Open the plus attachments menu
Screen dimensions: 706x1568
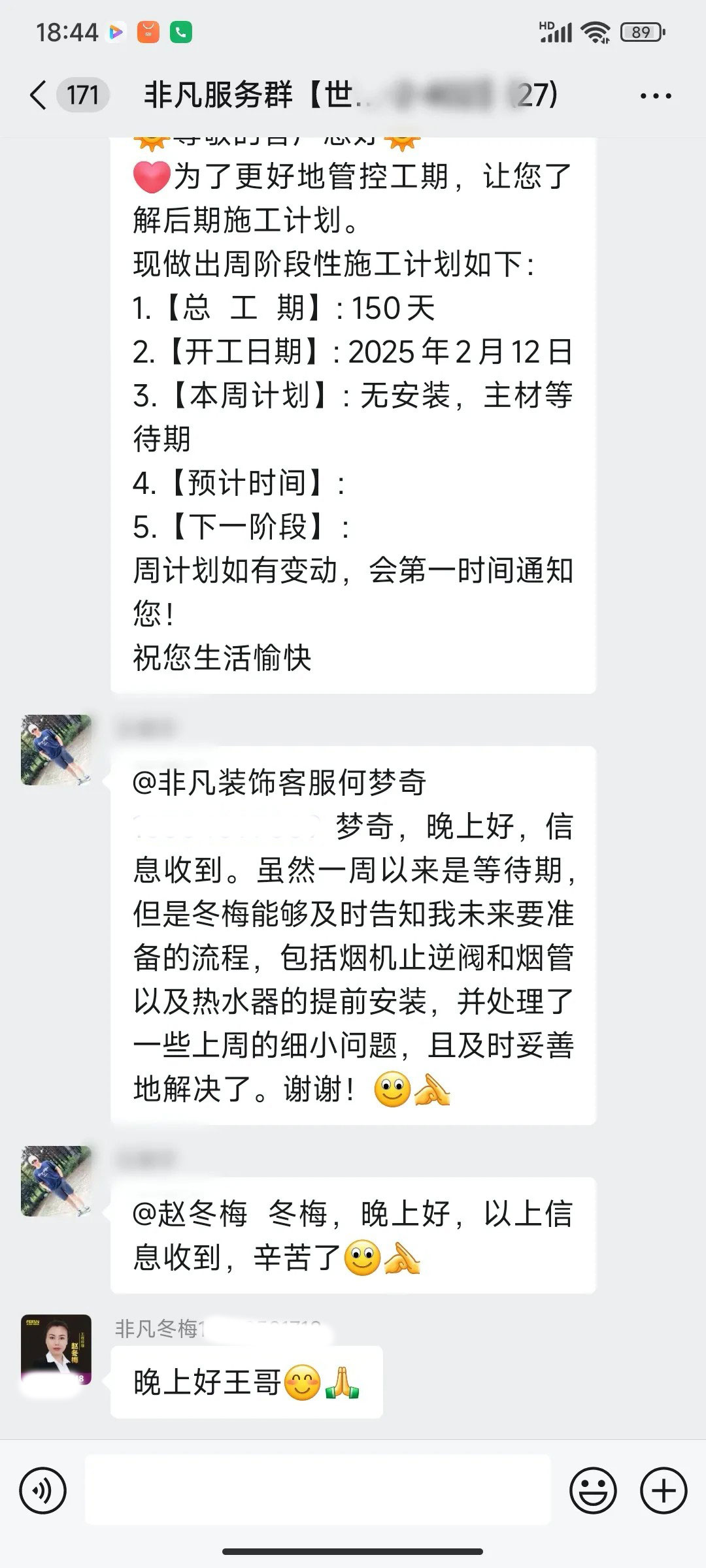click(664, 1491)
